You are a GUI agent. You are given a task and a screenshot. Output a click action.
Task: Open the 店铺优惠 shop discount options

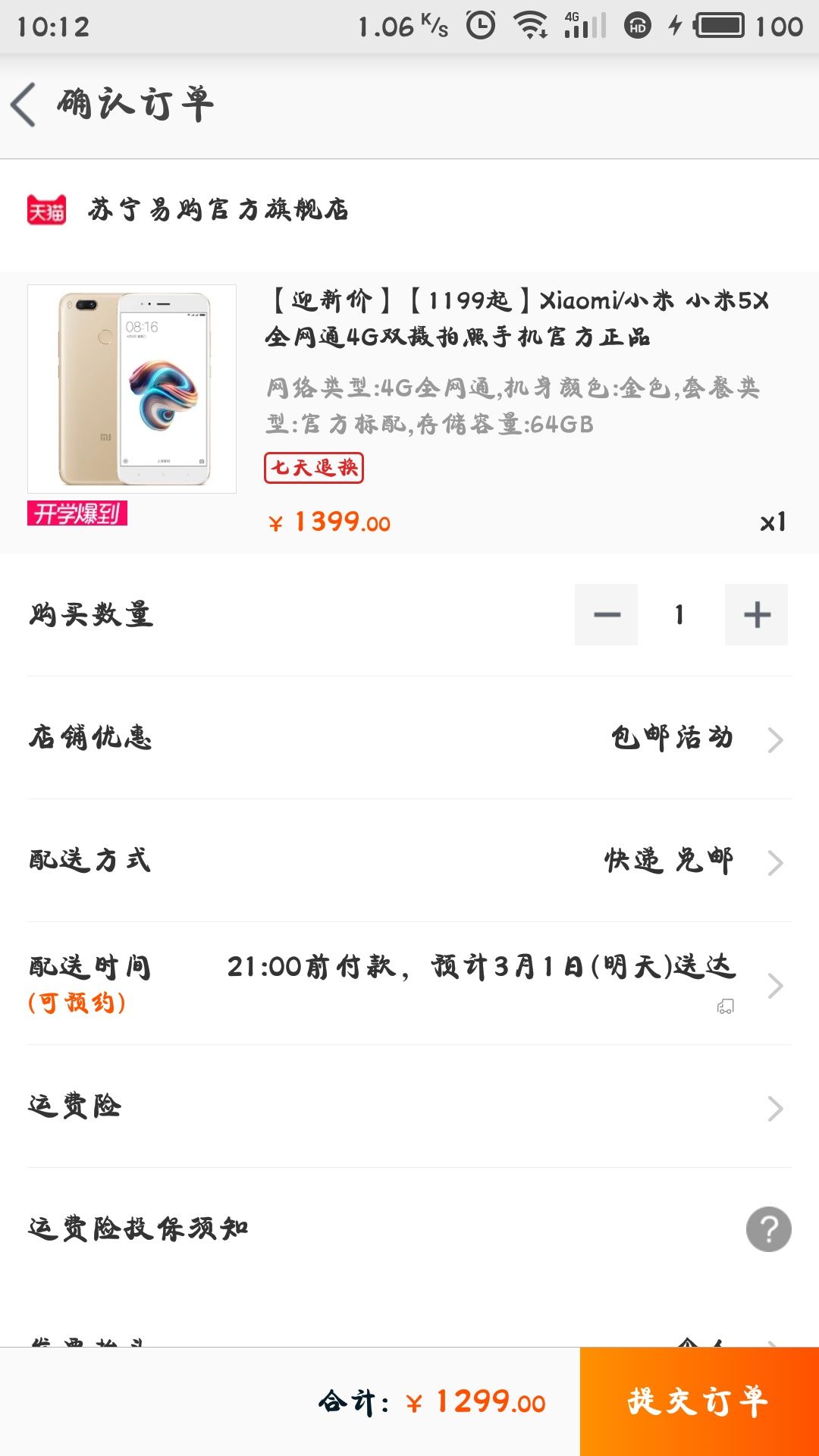click(x=409, y=738)
